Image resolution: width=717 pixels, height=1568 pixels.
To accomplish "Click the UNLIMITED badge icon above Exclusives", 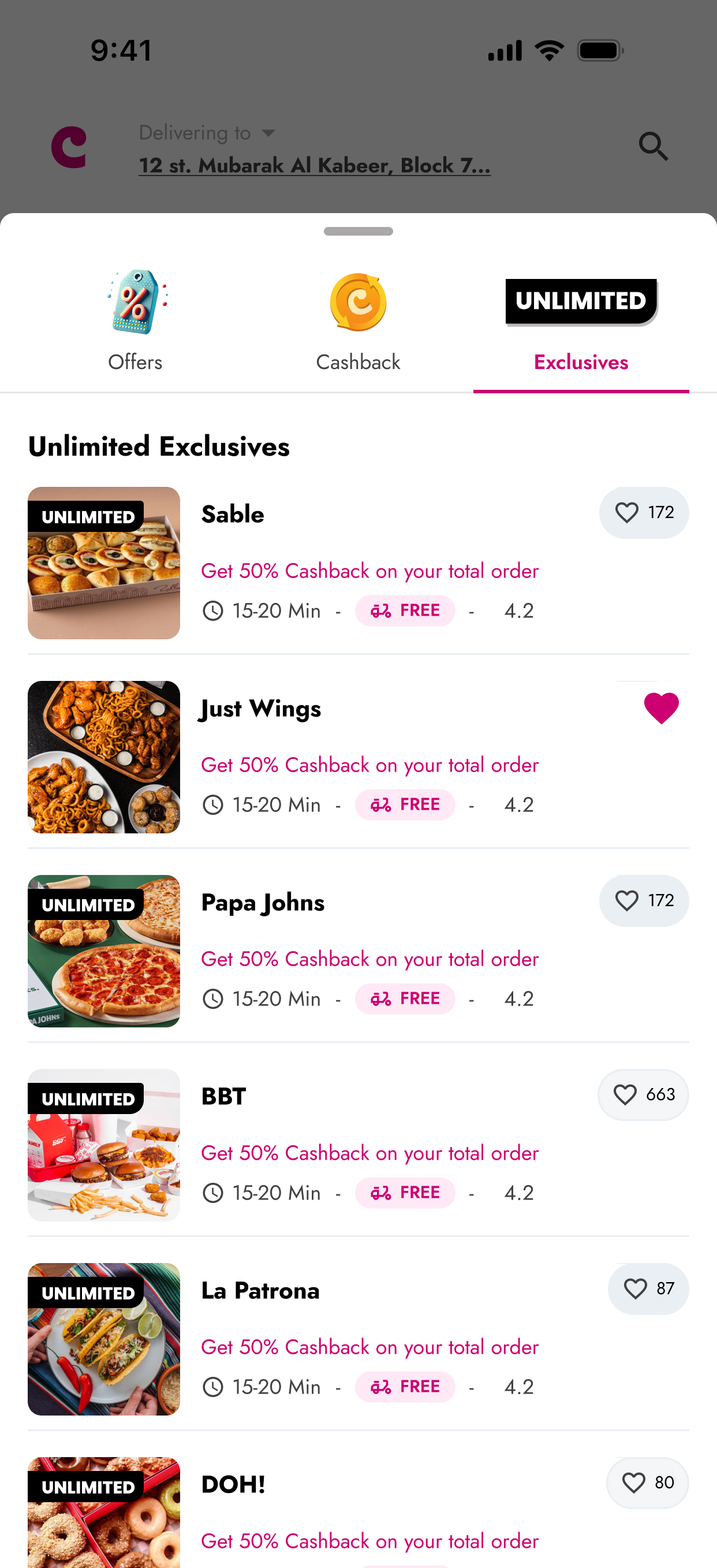I will pyautogui.click(x=580, y=300).
